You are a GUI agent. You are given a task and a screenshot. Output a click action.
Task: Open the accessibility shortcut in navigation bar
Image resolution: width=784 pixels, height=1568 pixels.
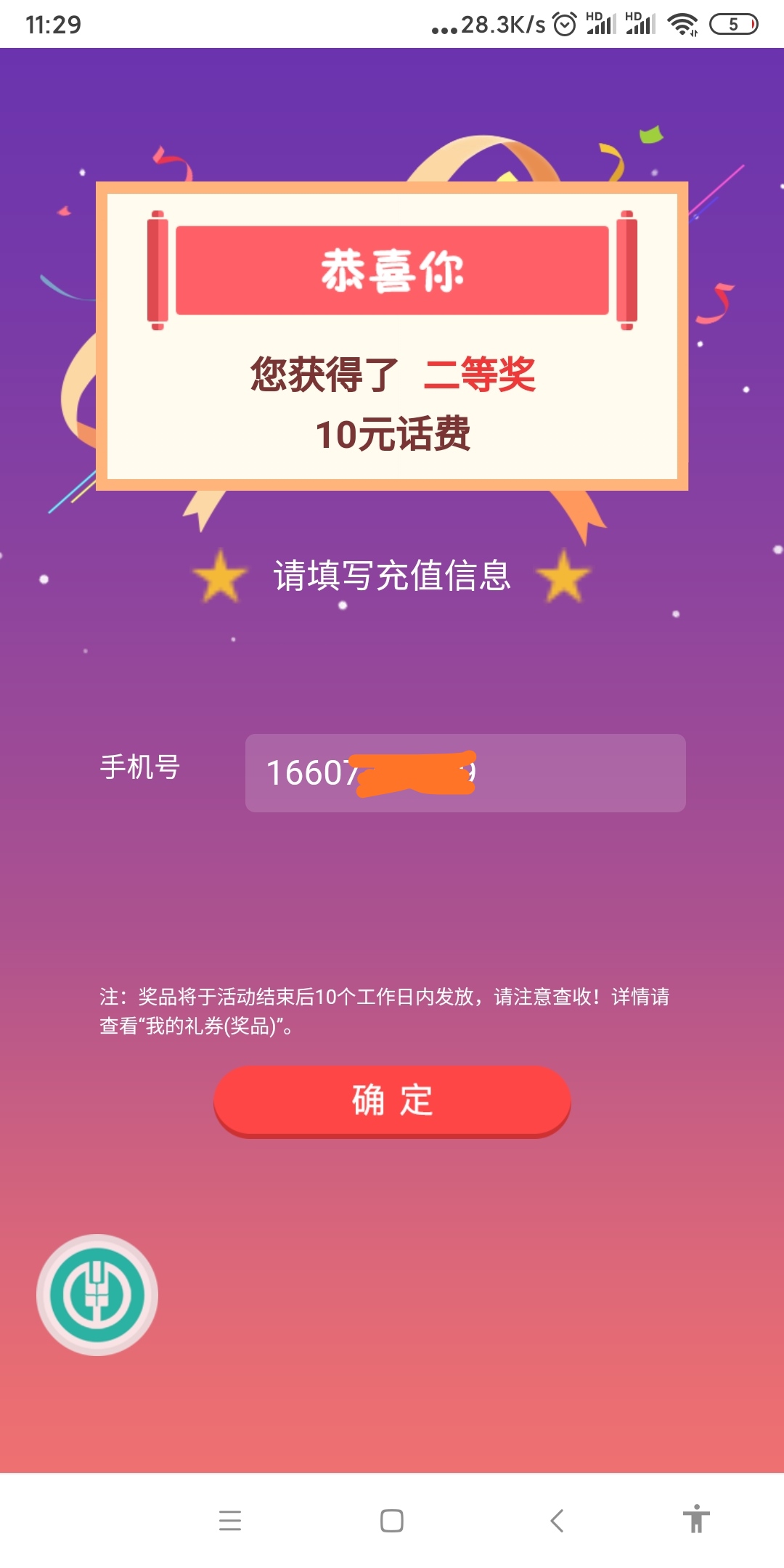(695, 1519)
